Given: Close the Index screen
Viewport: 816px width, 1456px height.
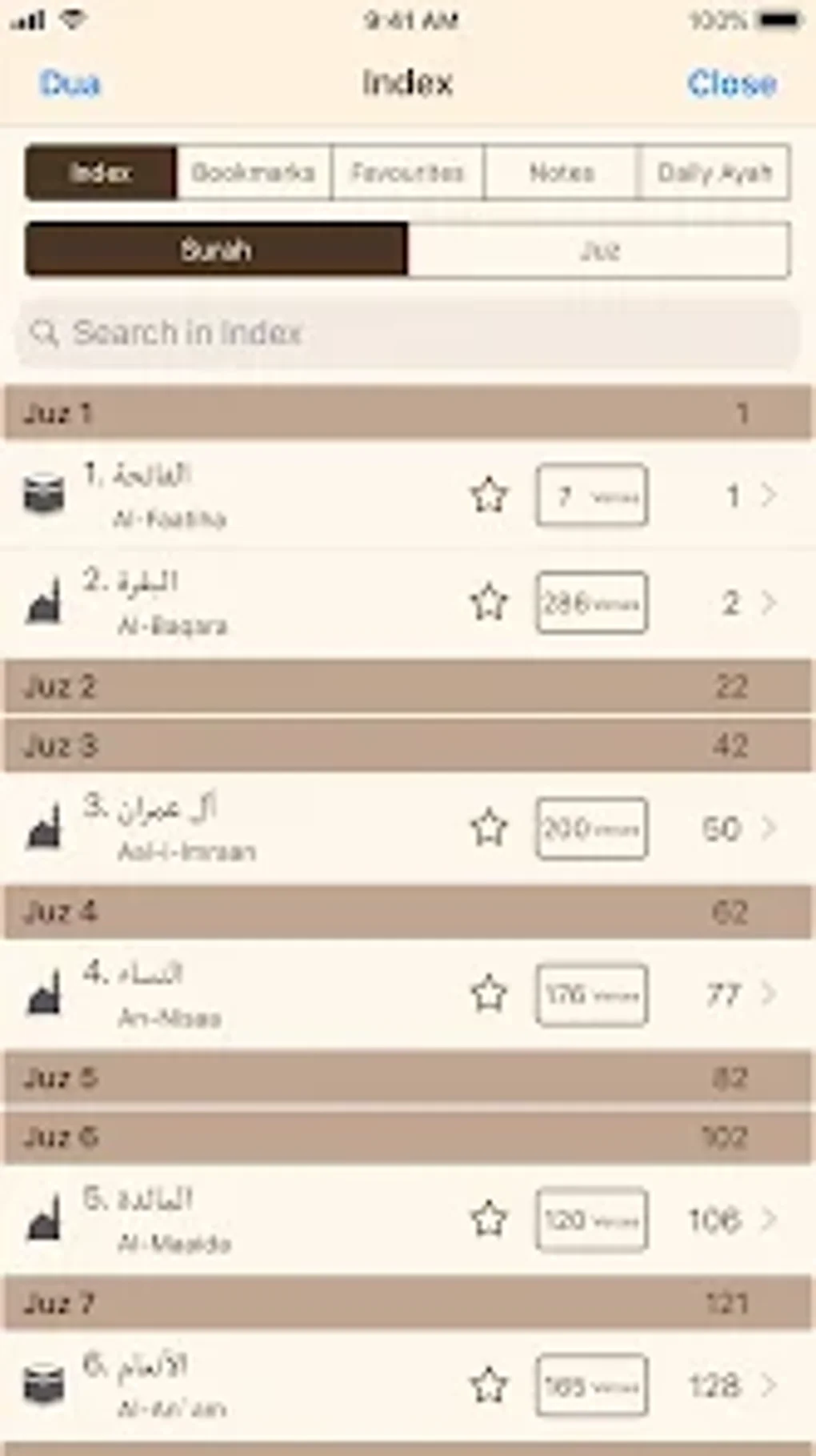Looking at the screenshot, I should click(x=731, y=83).
